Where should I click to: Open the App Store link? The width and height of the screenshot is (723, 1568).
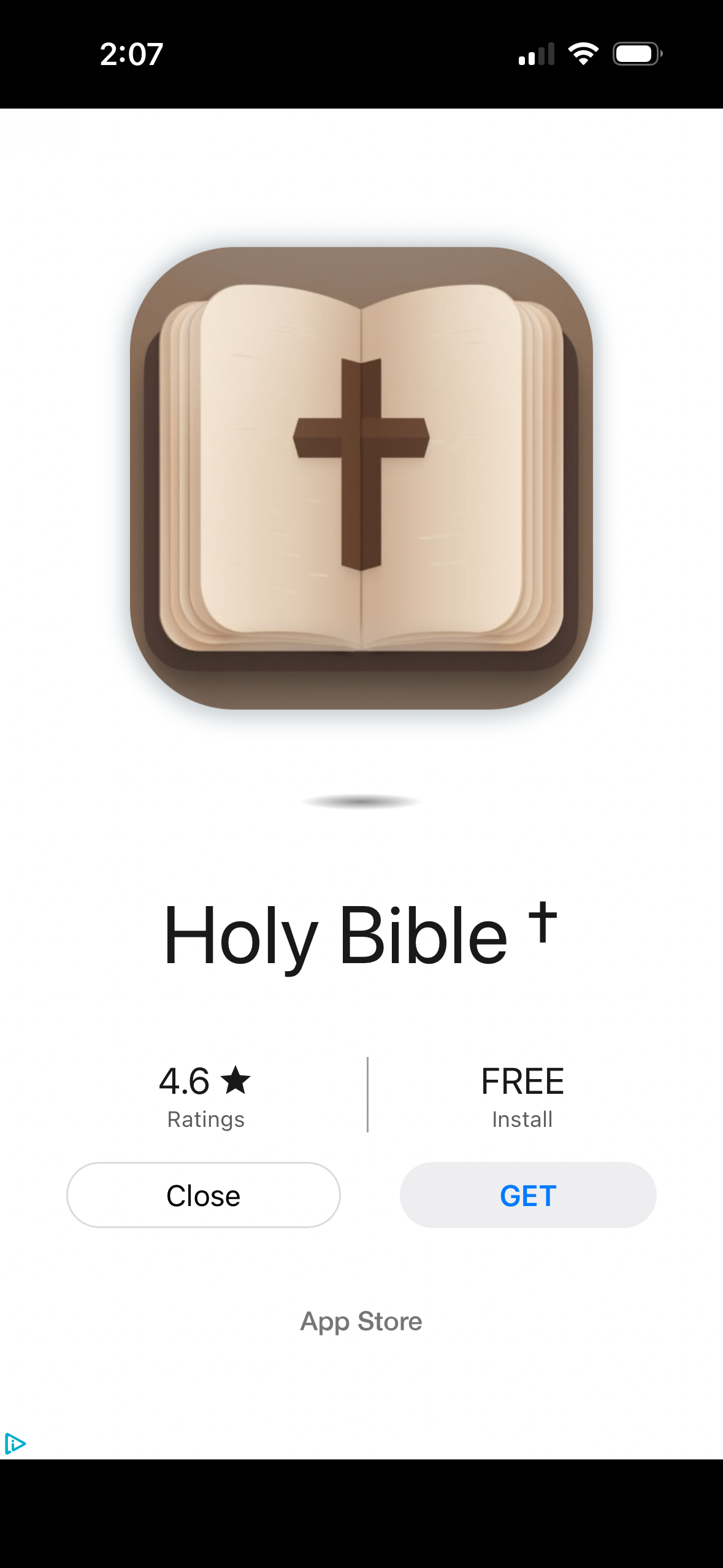[x=361, y=1322]
